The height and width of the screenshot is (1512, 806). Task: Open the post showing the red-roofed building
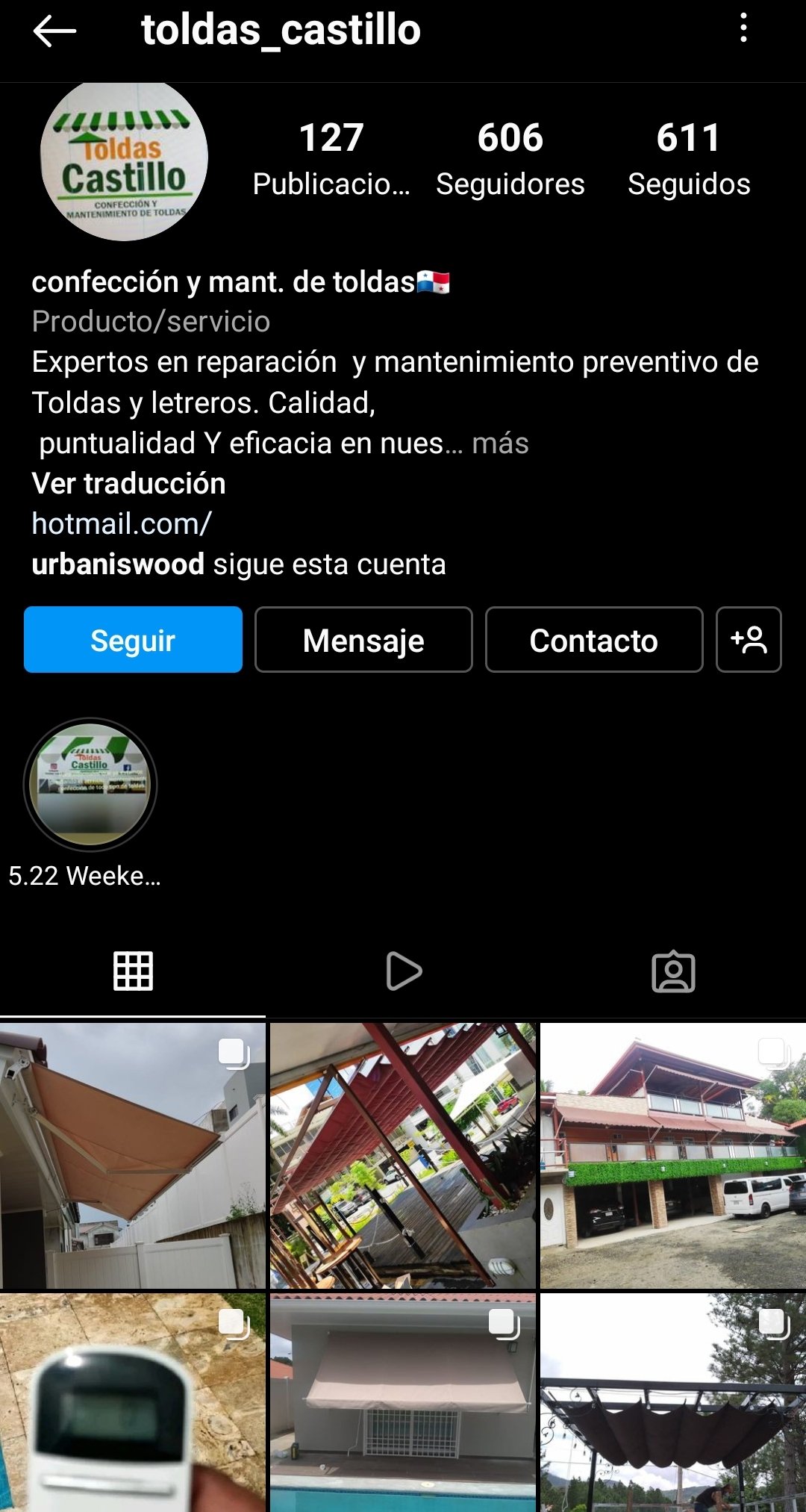pos(673,1156)
